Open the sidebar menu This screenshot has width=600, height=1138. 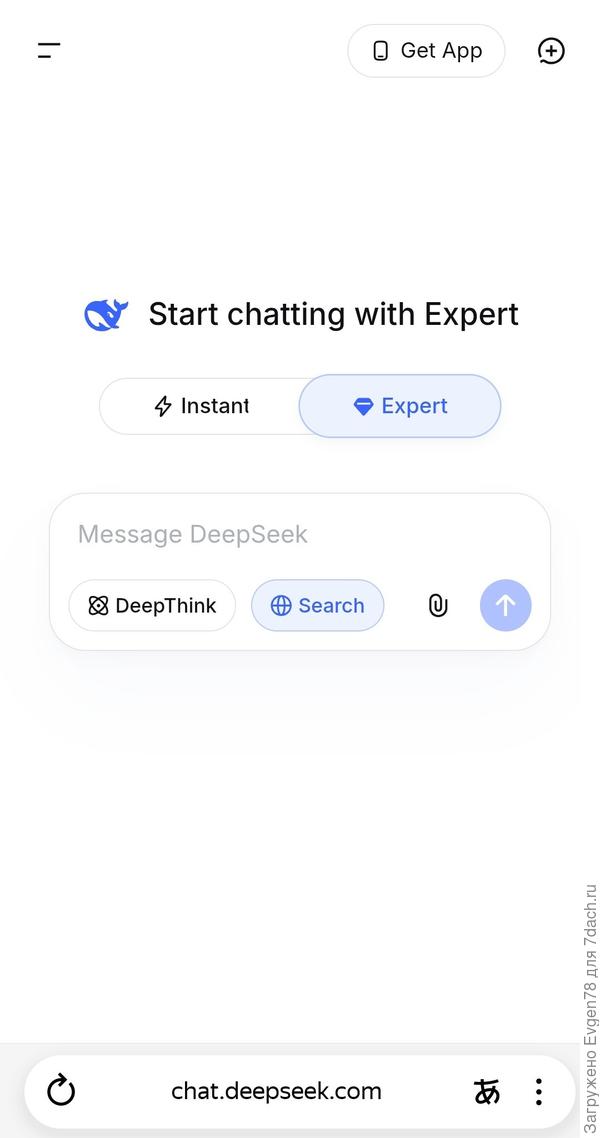49,50
